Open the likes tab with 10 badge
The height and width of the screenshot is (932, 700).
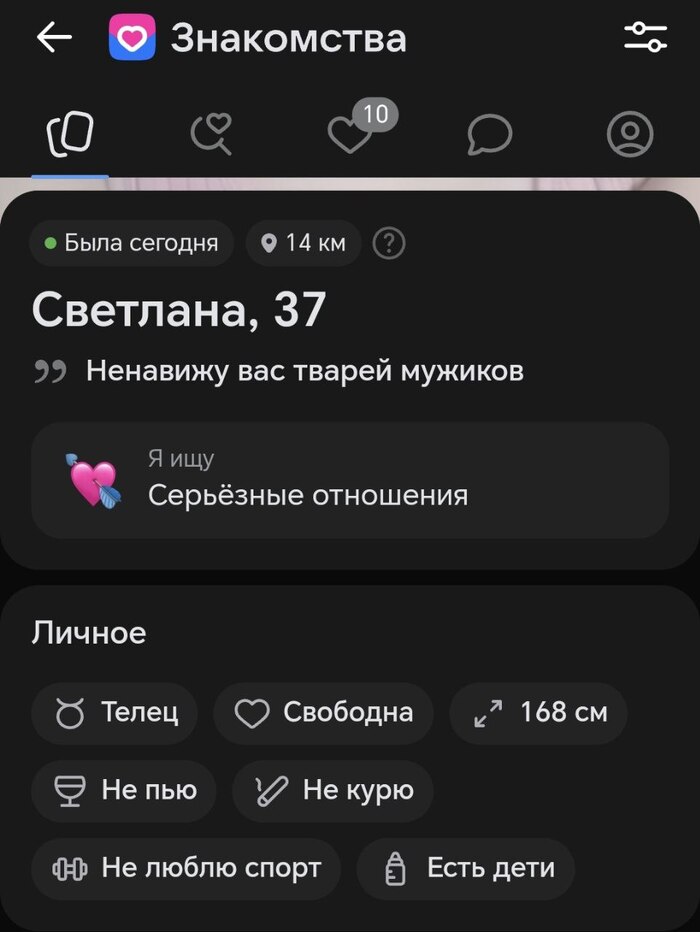pos(351,134)
